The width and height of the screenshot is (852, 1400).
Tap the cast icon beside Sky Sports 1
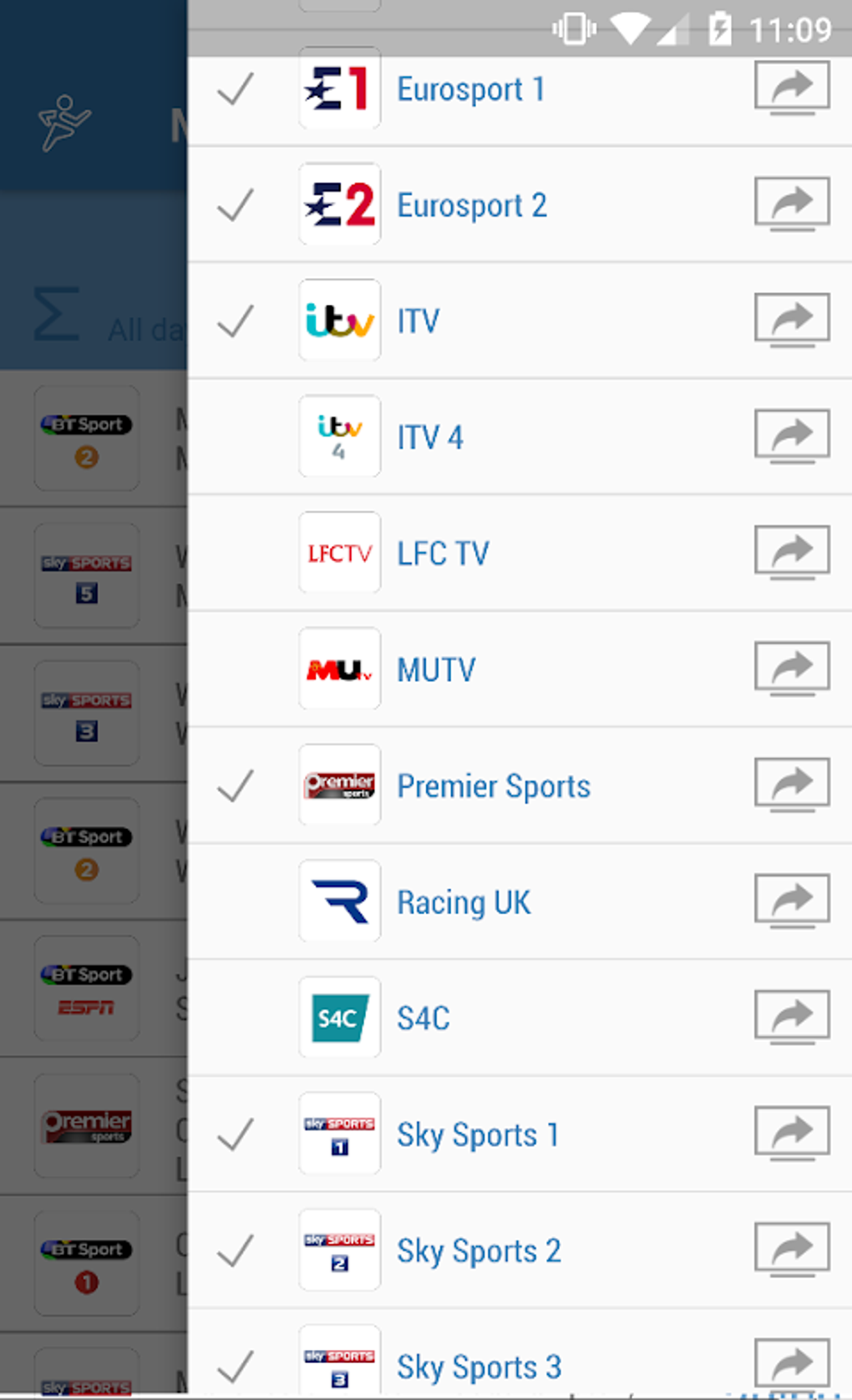tap(790, 1134)
